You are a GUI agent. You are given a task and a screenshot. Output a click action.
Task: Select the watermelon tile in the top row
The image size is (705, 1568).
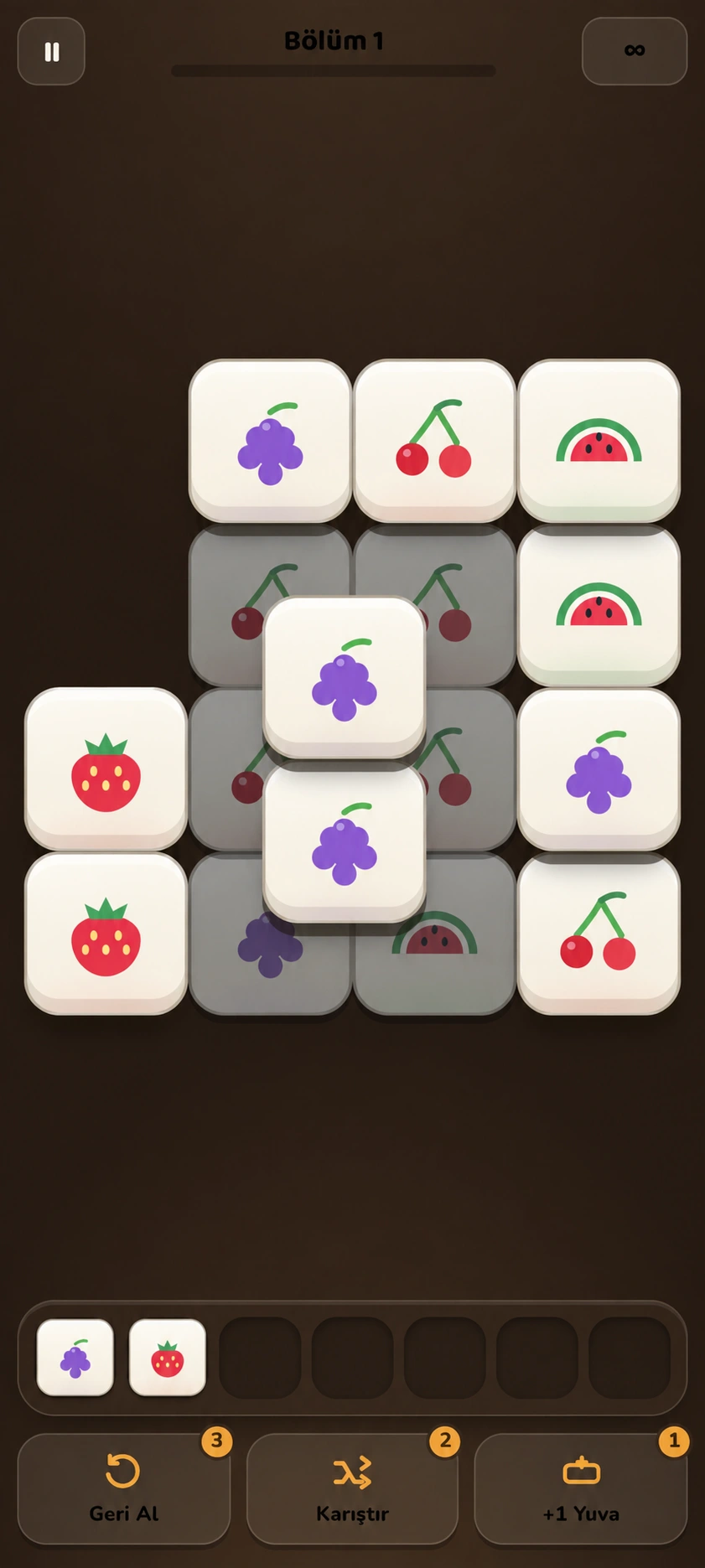click(x=599, y=441)
